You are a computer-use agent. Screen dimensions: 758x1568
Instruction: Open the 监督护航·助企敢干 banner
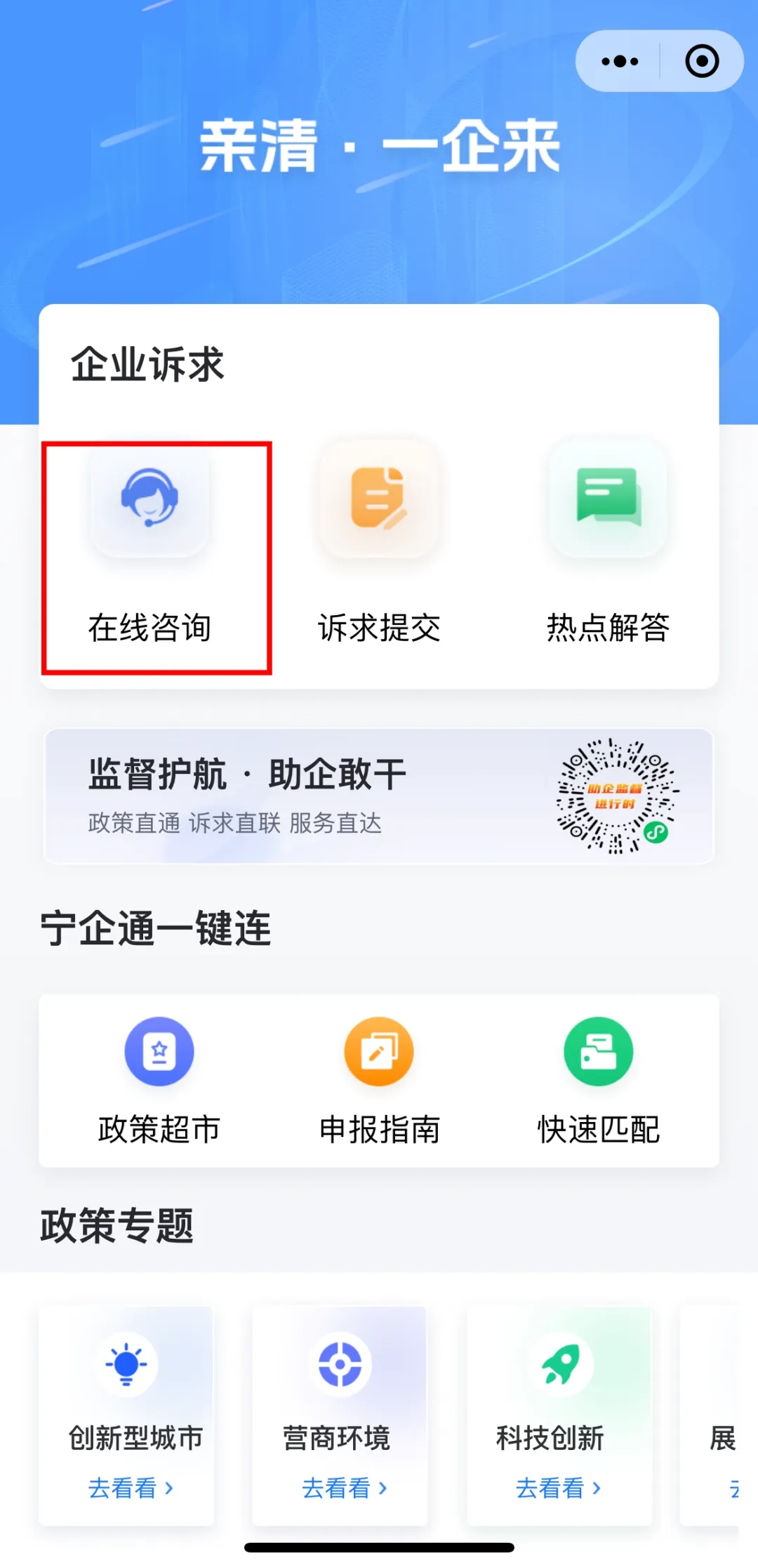click(379, 796)
